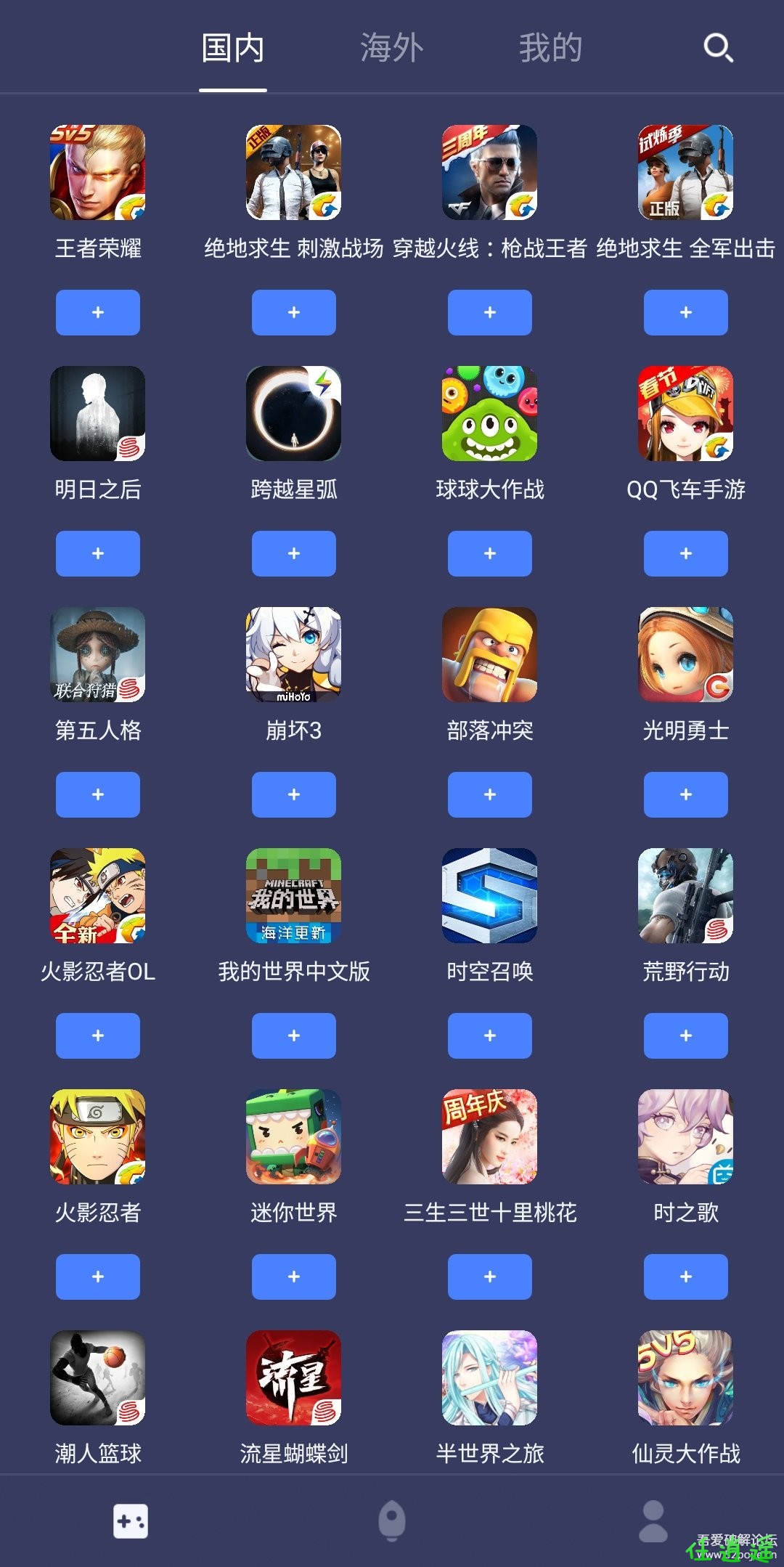The image size is (784, 1567).
Task: Add 我的世界中文版 with its plus button
Action: pos(294,1035)
